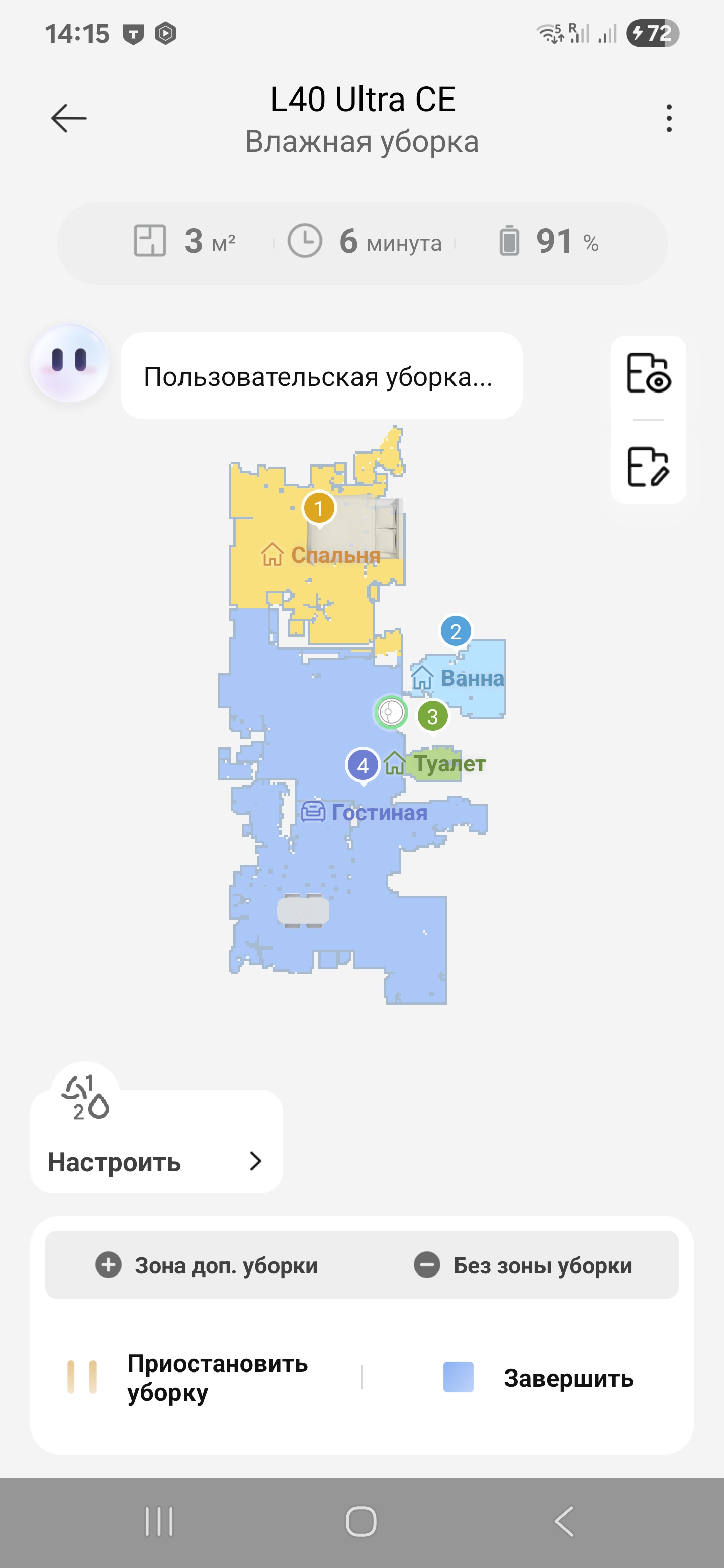The width and height of the screenshot is (724, 1568).
Task: Finish cleaning with Завершить
Action: tap(539, 1378)
